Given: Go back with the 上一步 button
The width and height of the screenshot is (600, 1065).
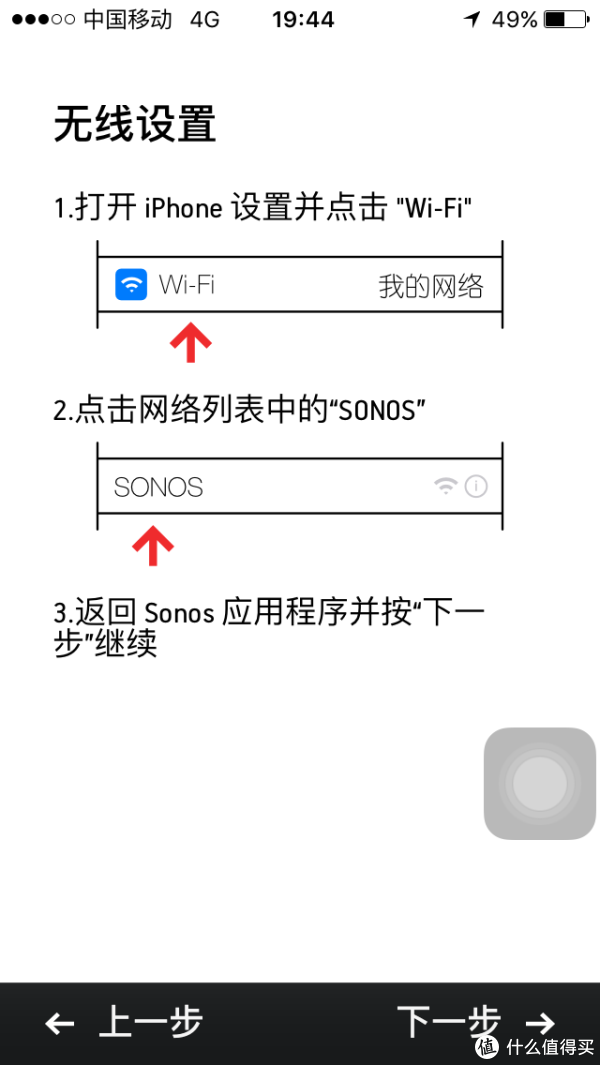Looking at the screenshot, I should [124, 1021].
